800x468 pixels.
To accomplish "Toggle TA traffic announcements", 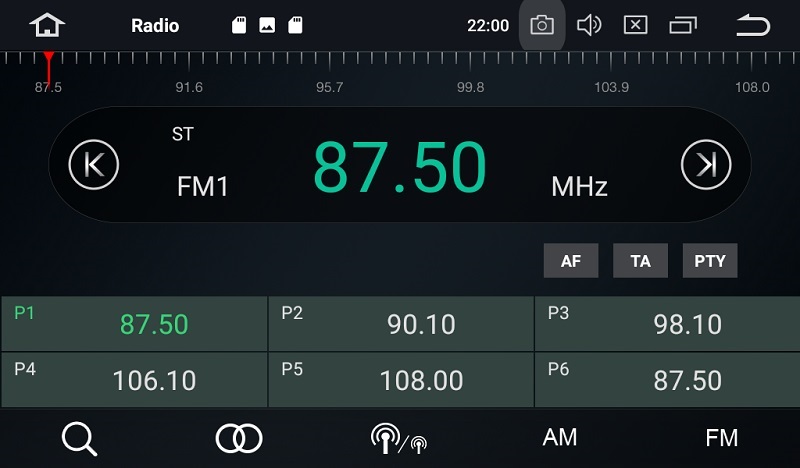I will tap(640, 261).
